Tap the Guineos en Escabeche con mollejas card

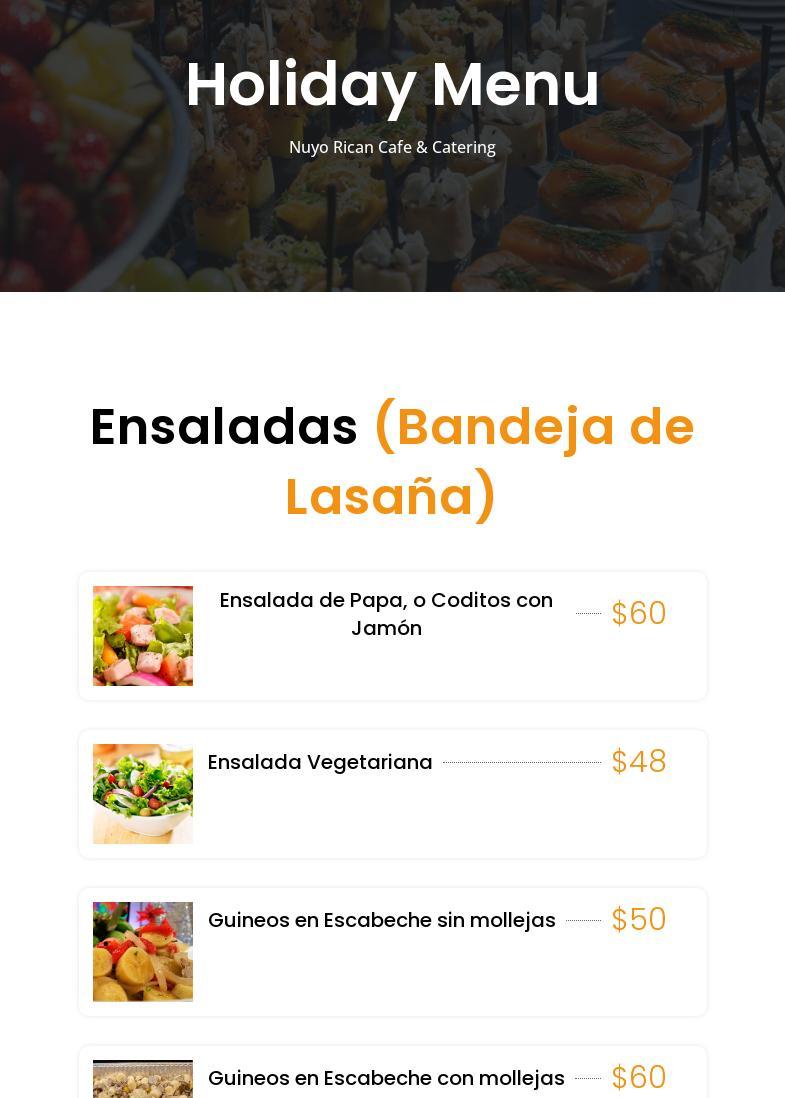[x=386, y=1078]
